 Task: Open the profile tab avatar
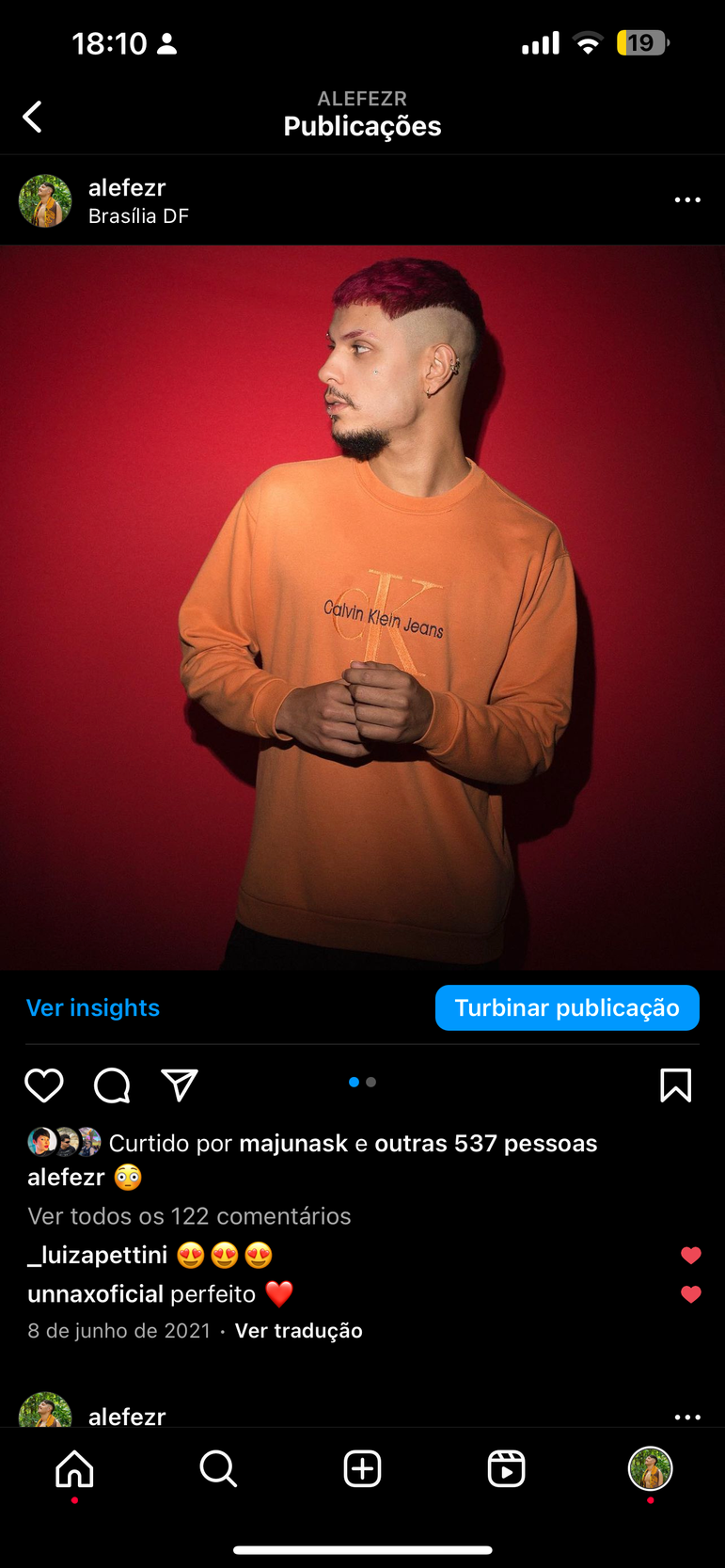650,1468
